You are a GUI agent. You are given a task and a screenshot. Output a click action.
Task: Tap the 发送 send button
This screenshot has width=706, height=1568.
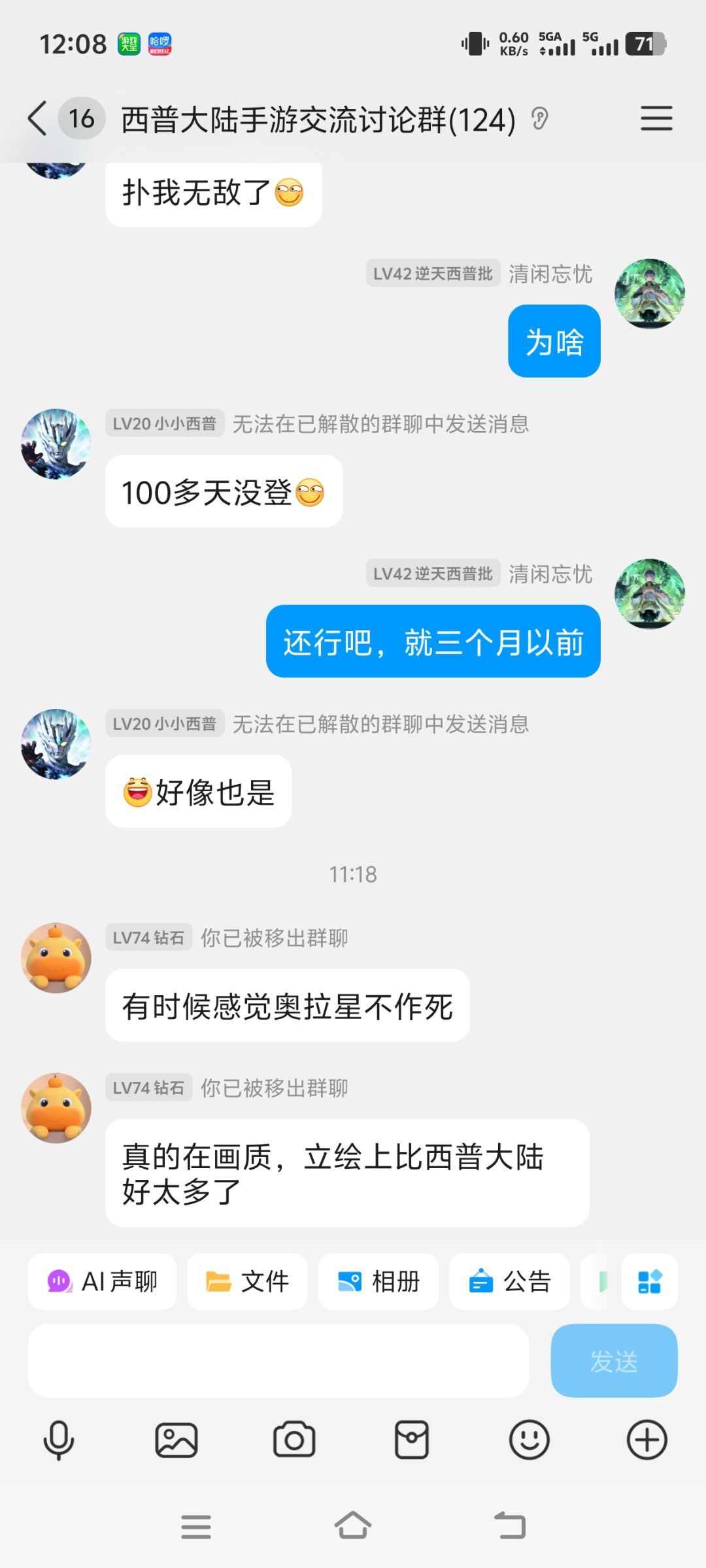click(614, 1361)
